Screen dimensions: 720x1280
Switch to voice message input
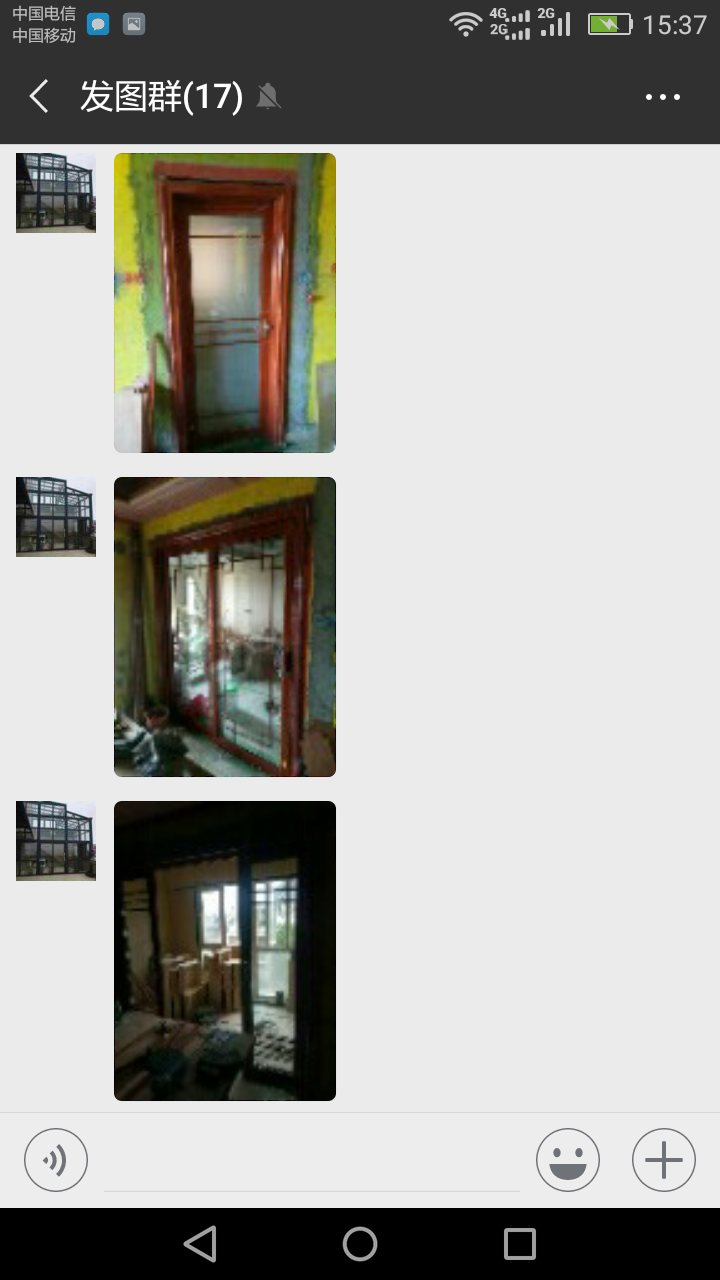56,1160
